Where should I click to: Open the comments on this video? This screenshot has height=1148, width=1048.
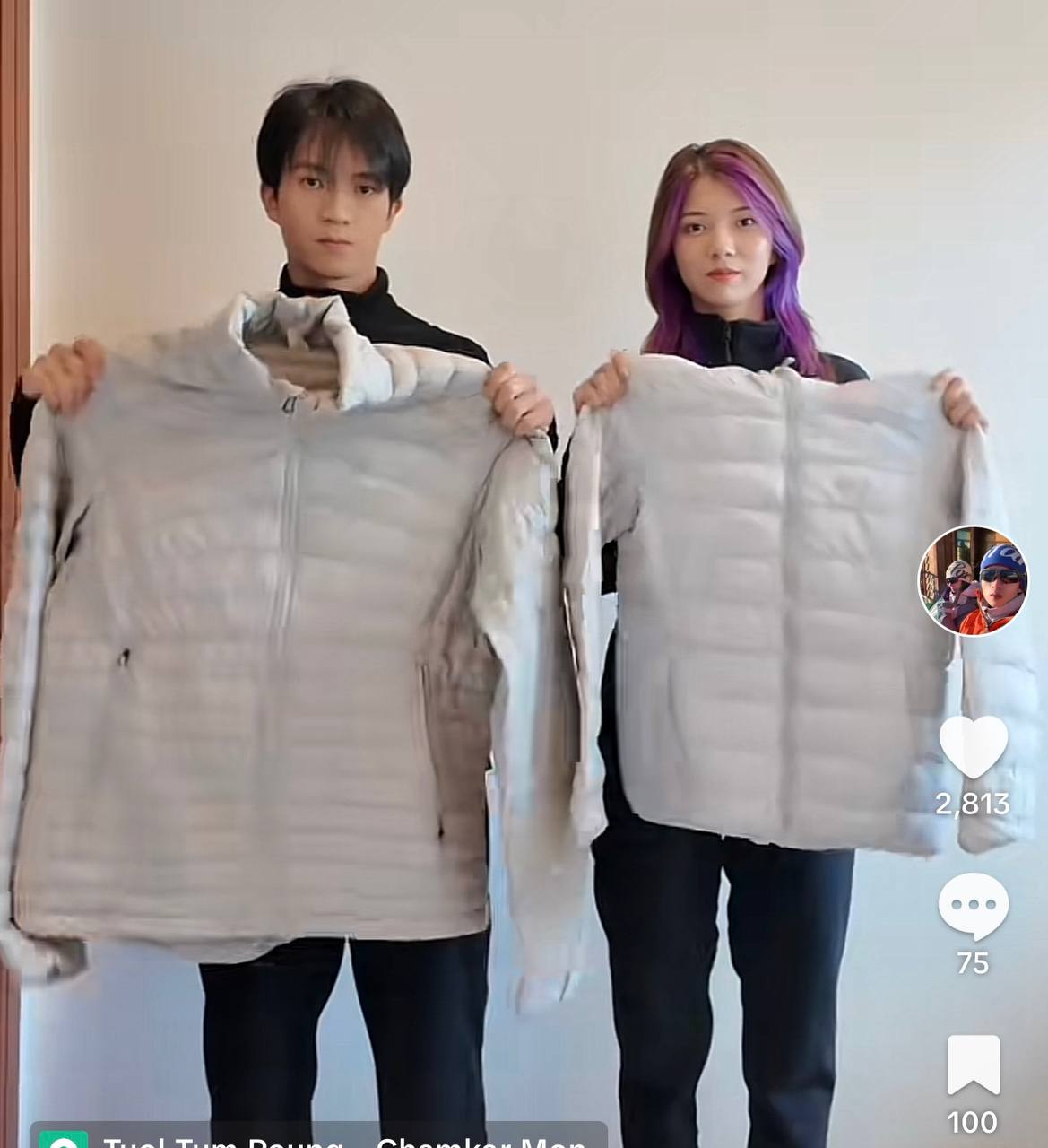coord(973,906)
